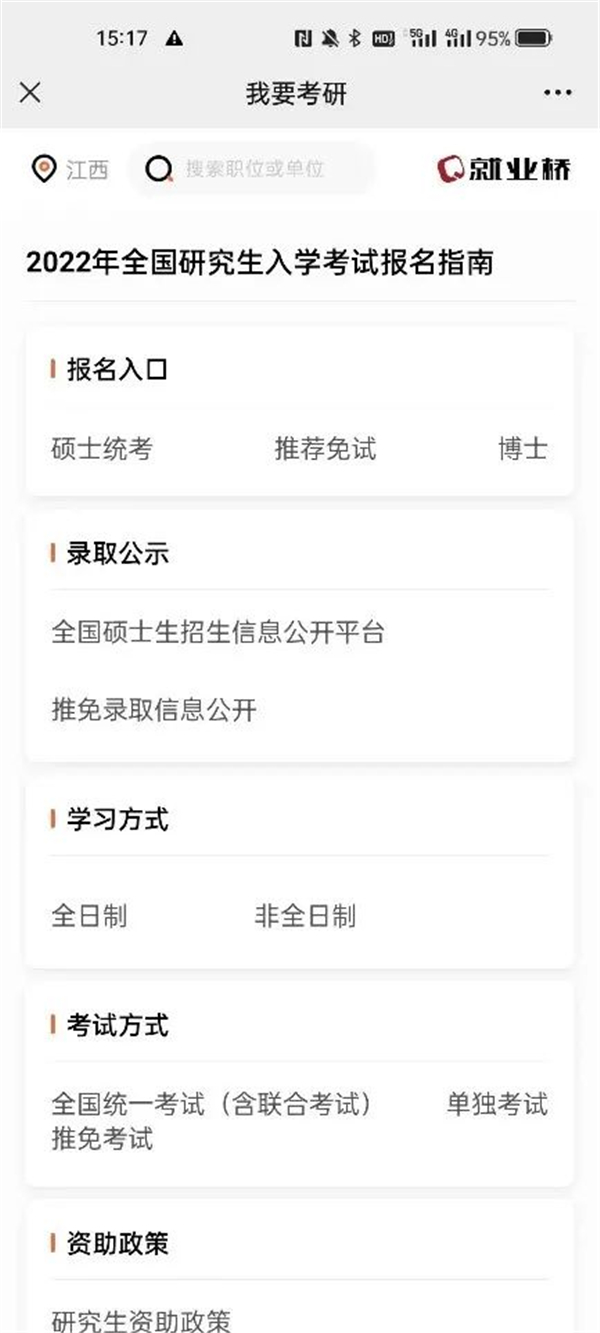Image resolution: width=600 pixels, height=1333 pixels.
Task: Open 单独考试 exam type
Action: [x=497, y=1105]
